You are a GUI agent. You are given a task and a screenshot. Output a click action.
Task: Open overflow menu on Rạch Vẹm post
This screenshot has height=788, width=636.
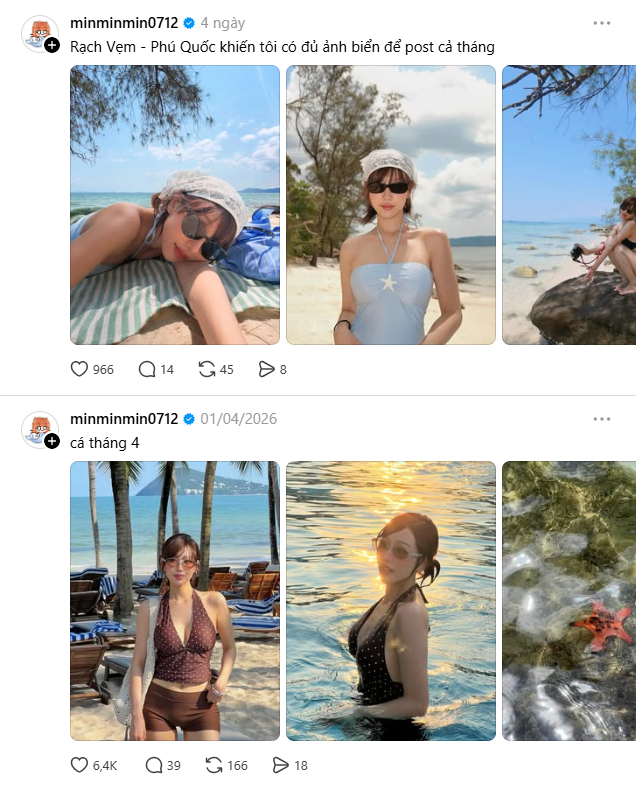[601, 22]
